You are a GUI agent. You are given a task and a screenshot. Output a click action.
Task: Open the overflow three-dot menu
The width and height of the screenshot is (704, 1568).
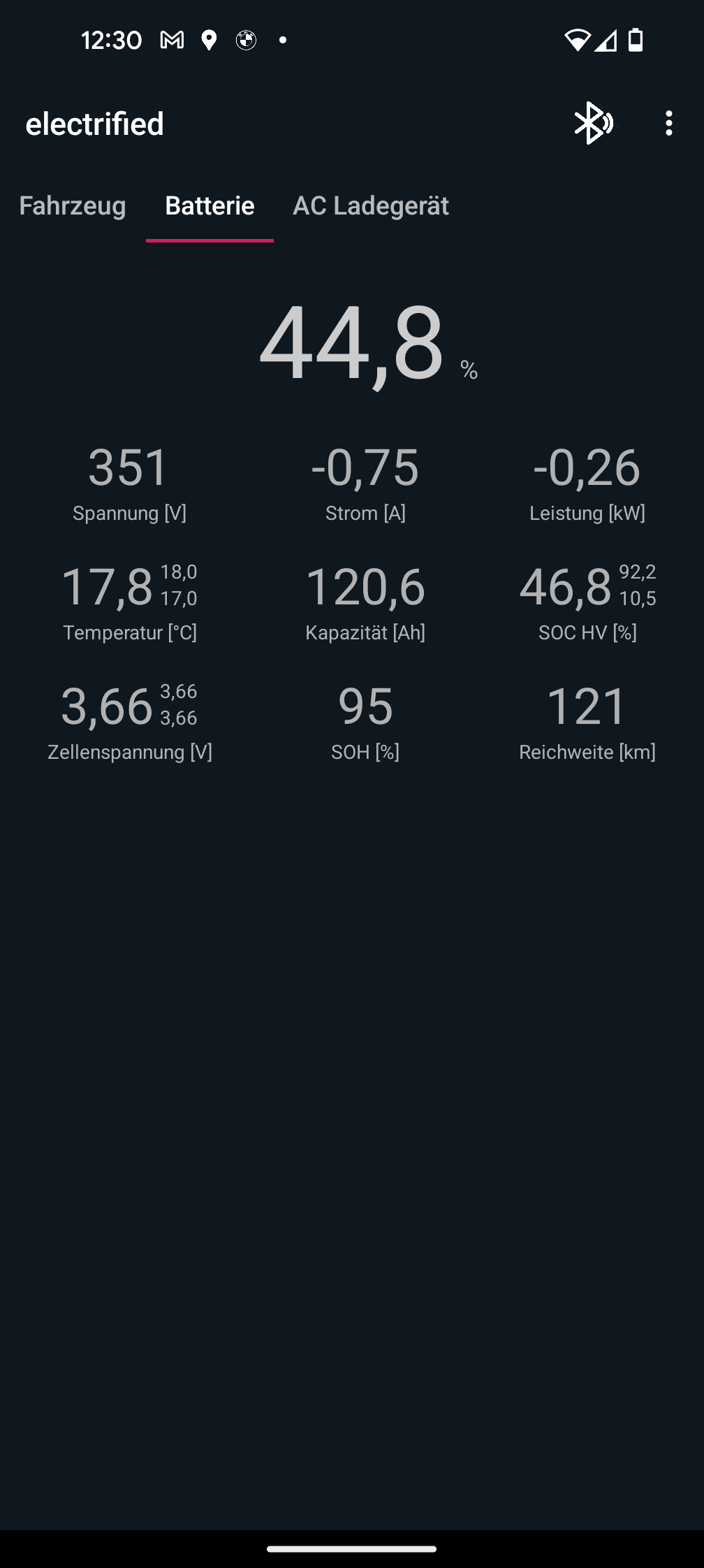pos(669,124)
